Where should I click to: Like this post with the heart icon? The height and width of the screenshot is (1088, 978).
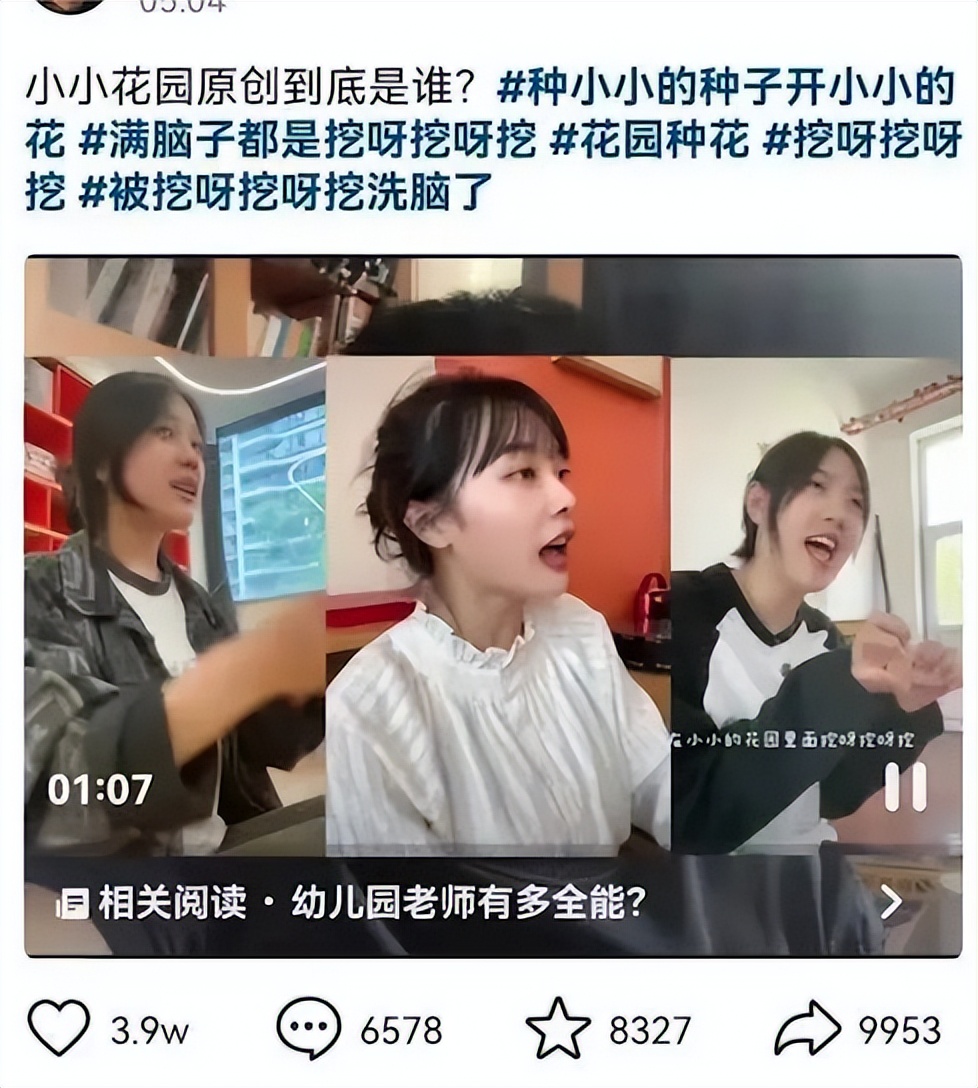[58, 1029]
